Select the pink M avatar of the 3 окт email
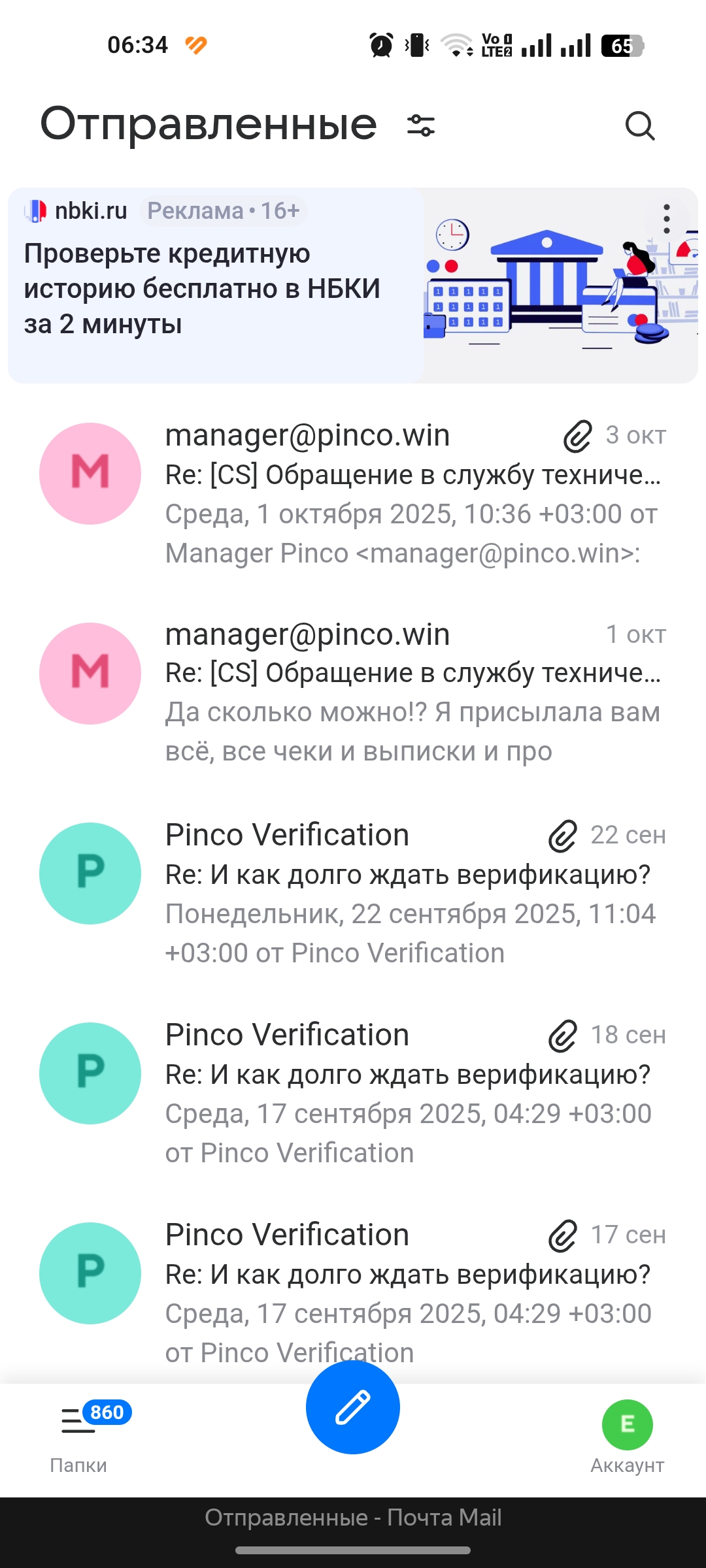Screen dimensions: 706x1568 click(x=90, y=474)
